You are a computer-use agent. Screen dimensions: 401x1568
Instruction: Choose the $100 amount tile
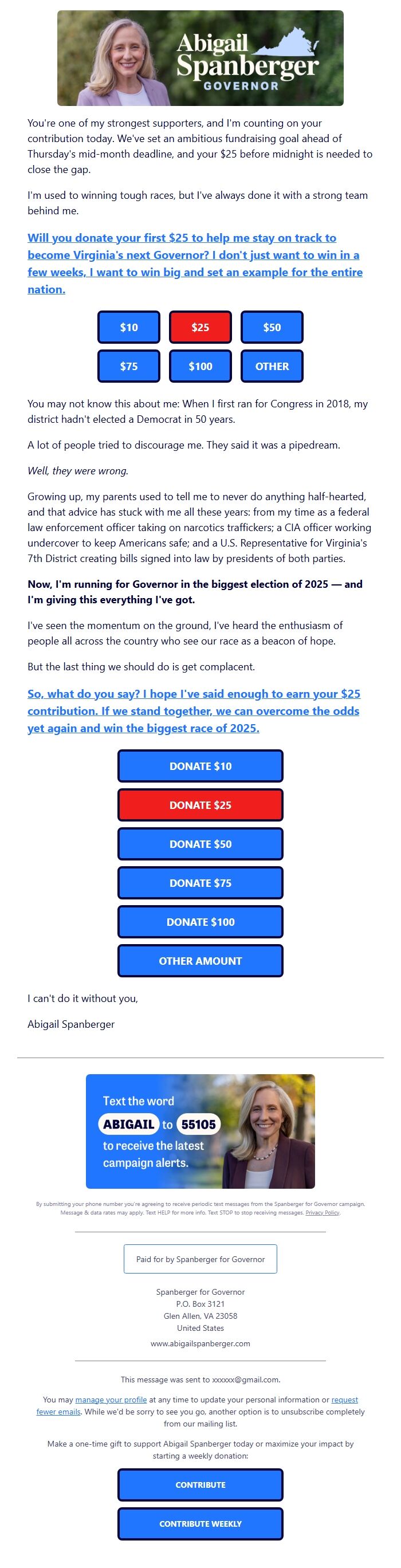click(x=200, y=367)
